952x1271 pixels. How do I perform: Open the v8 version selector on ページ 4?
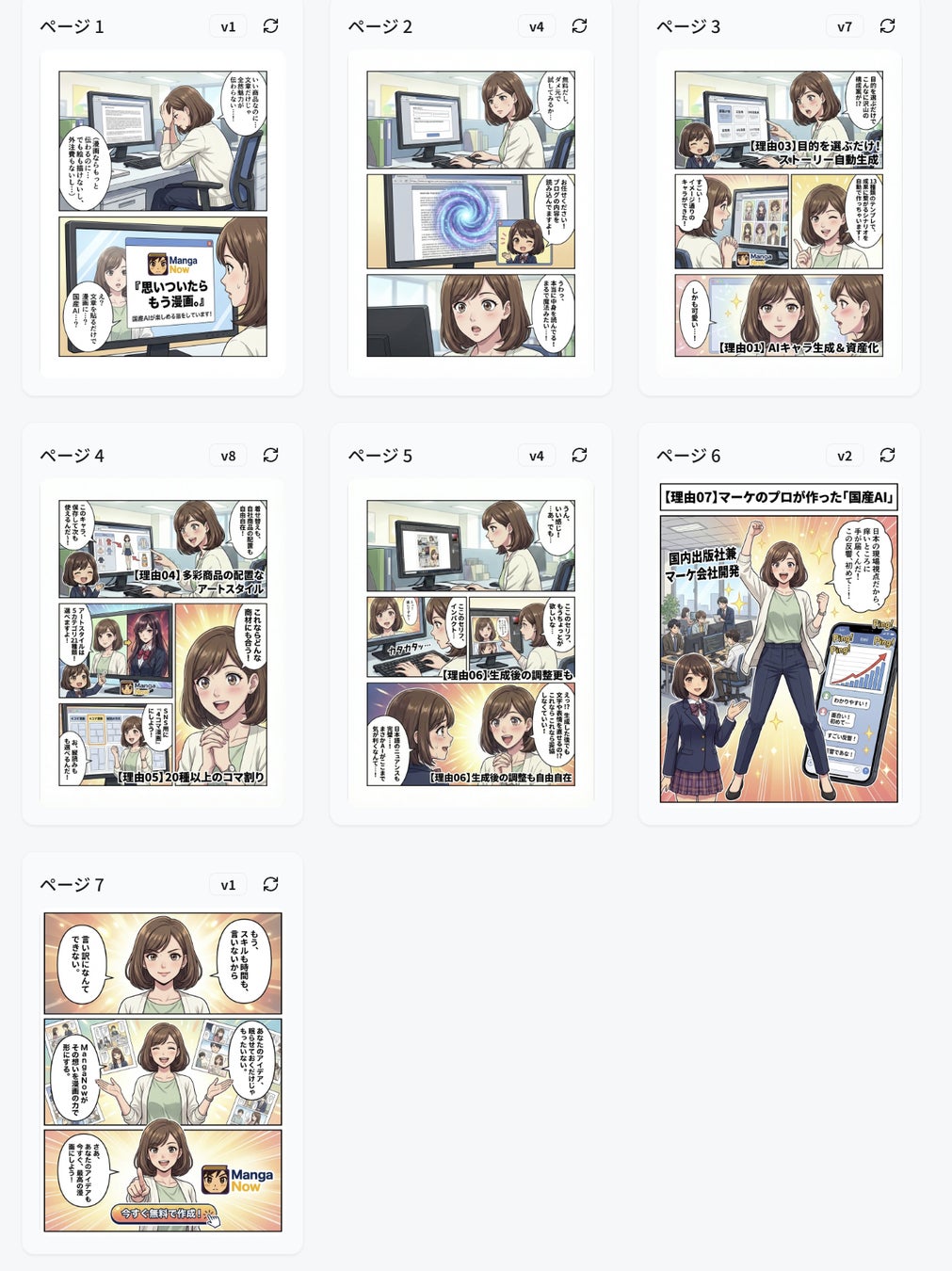point(228,456)
